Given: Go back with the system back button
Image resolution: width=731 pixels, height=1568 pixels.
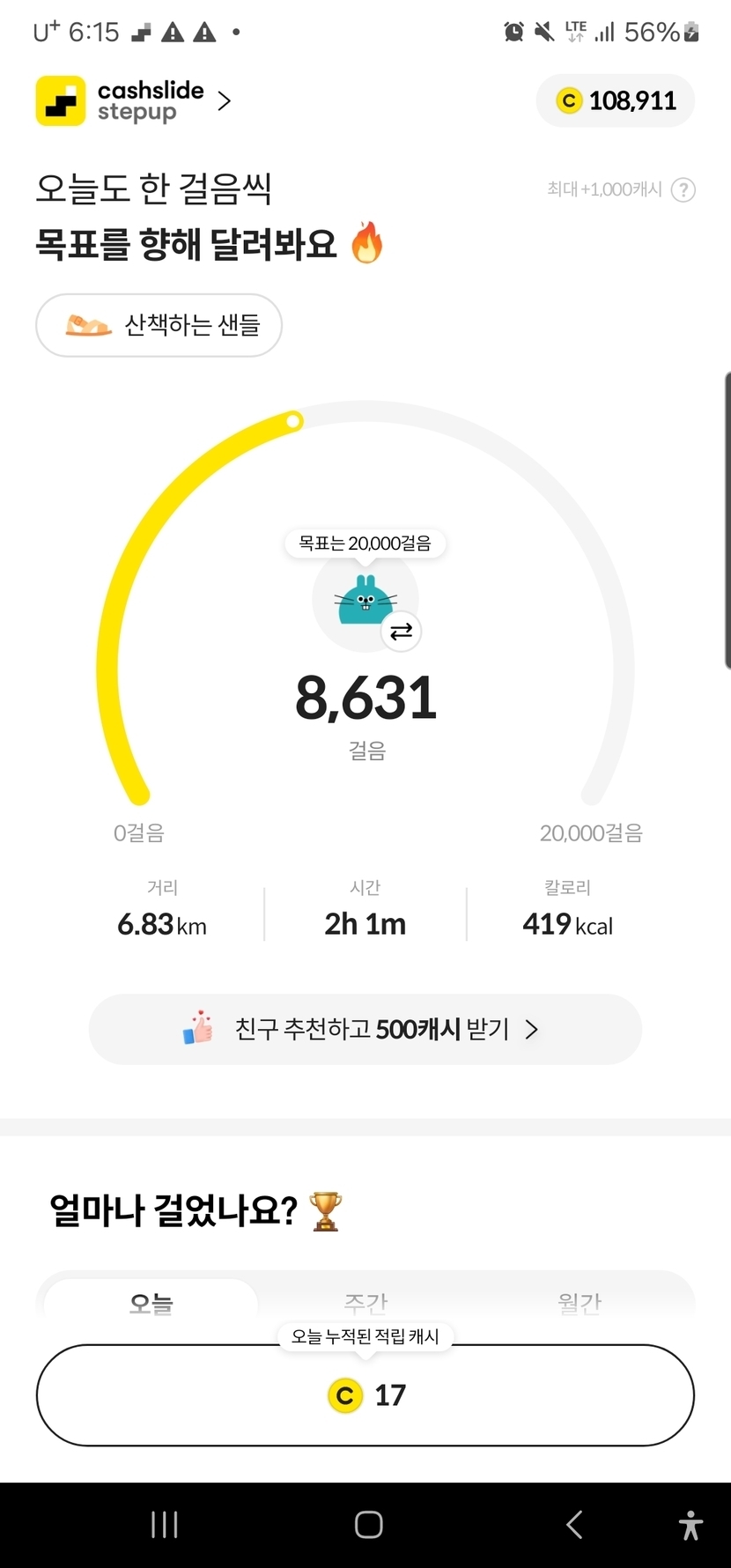Looking at the screenshot, I should point(574,1525).
